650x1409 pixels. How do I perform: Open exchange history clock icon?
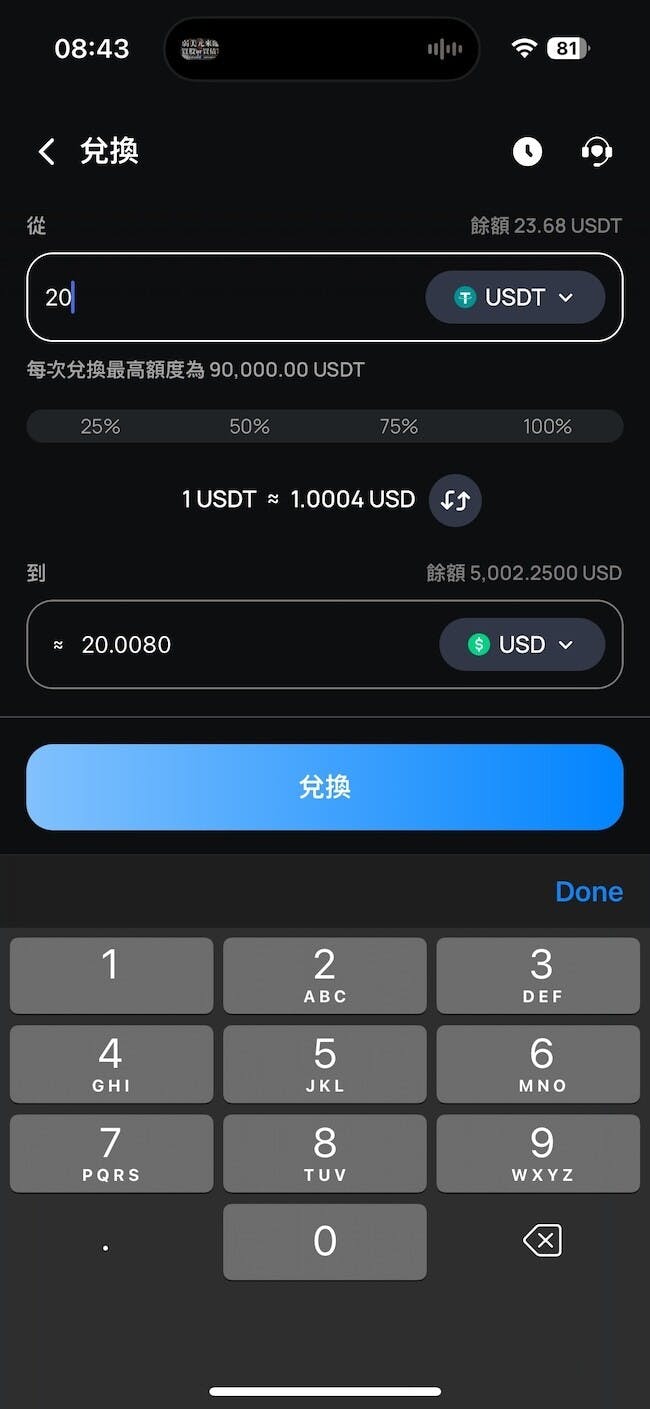click(527, 152)
